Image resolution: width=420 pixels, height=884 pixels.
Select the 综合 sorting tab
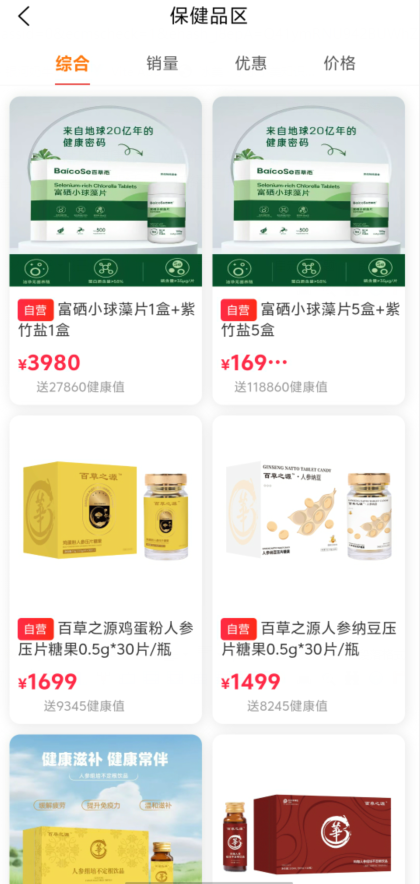coord(72,63)
